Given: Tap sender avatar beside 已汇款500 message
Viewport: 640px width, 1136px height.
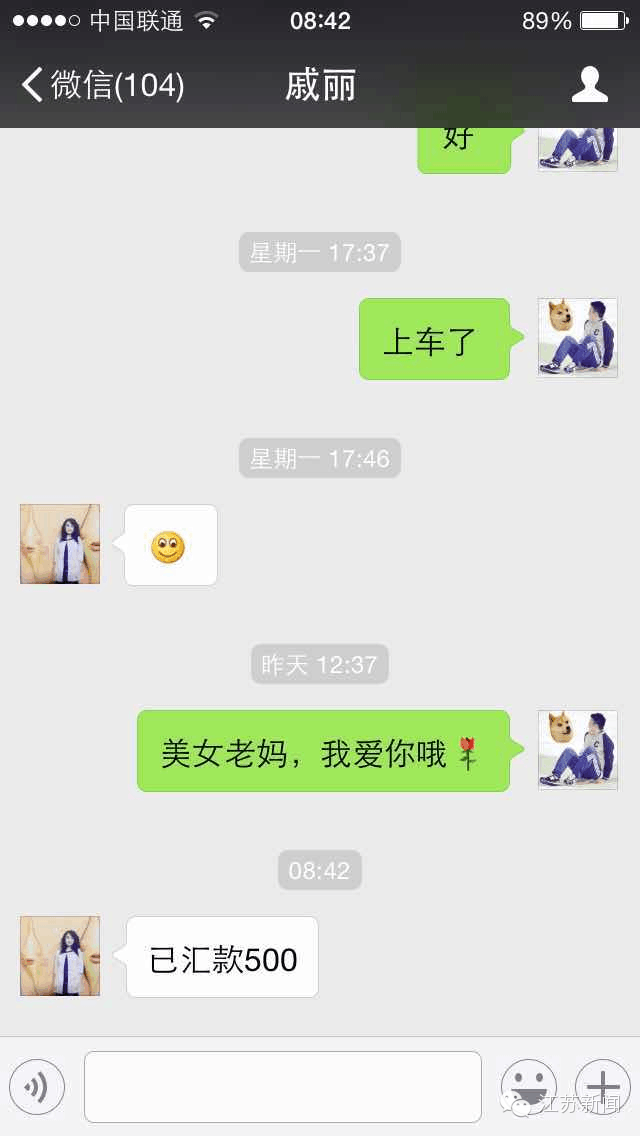Looking at the screenshot, I should [60, 956].
